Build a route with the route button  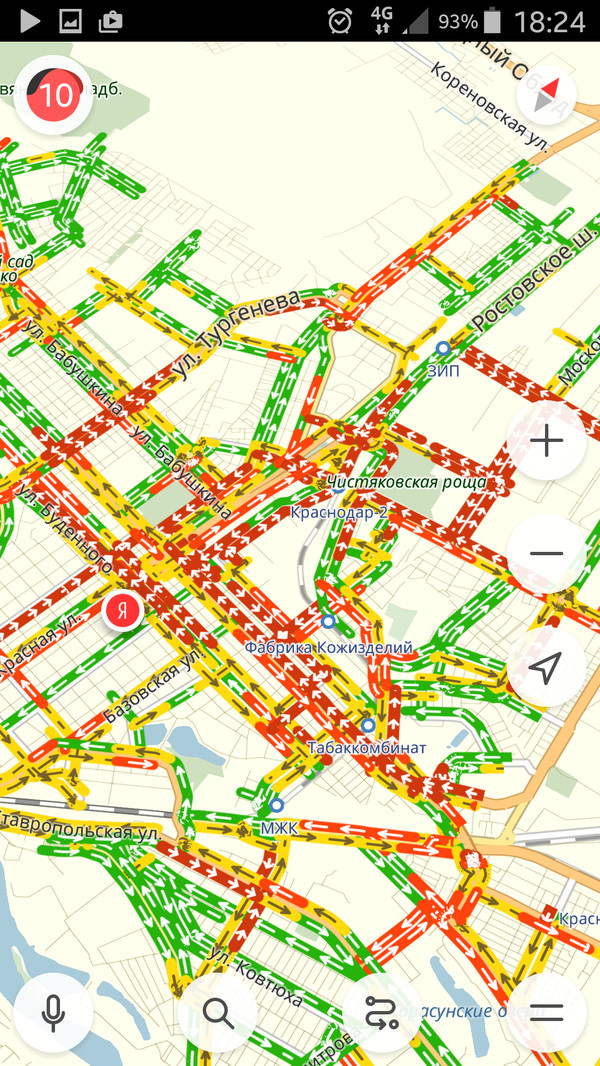pos(381,1012)
